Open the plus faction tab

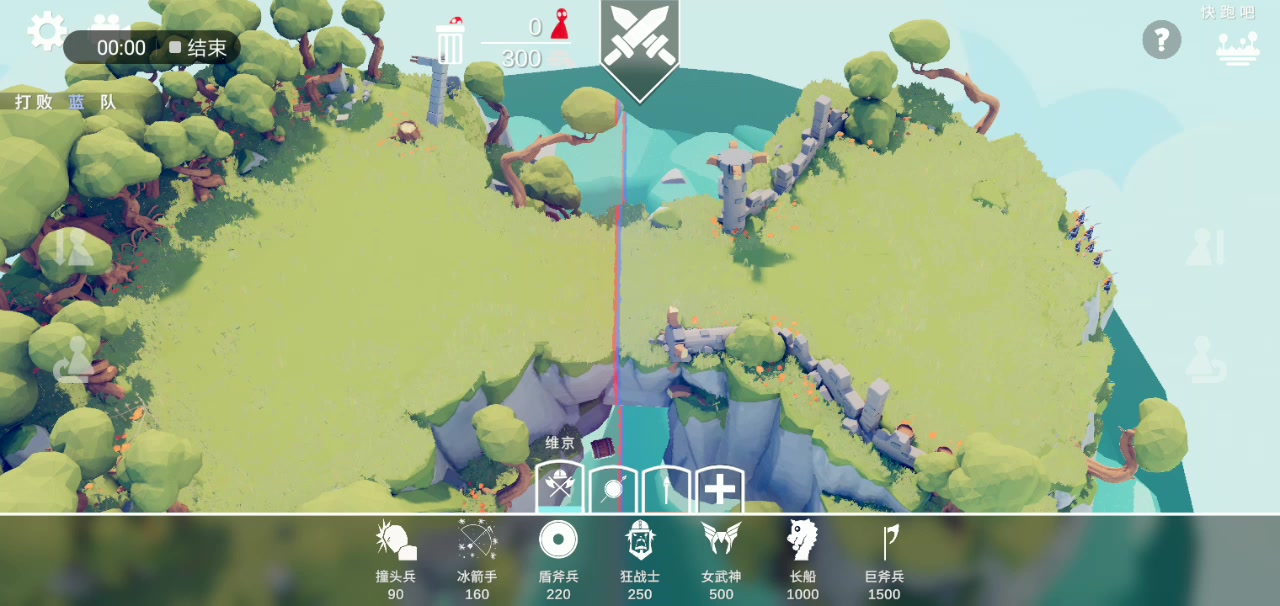720,490
